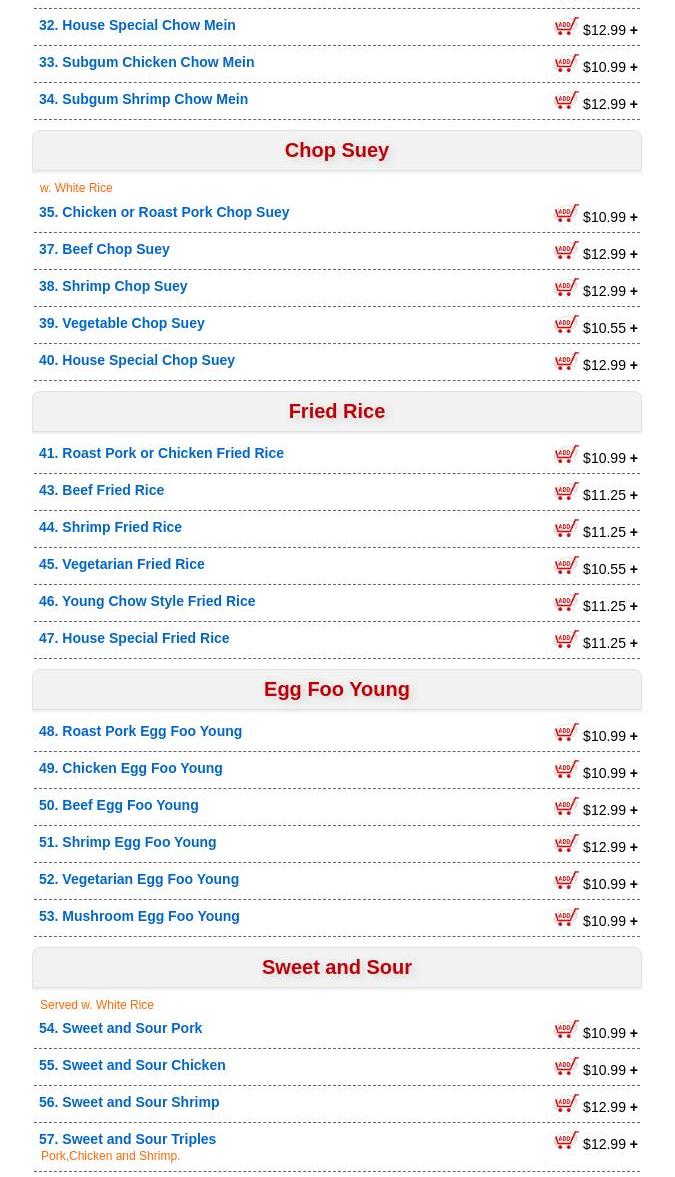Add Shrimp Egg Foo Young to cart

pyautogui.click(x=566, y=843)
